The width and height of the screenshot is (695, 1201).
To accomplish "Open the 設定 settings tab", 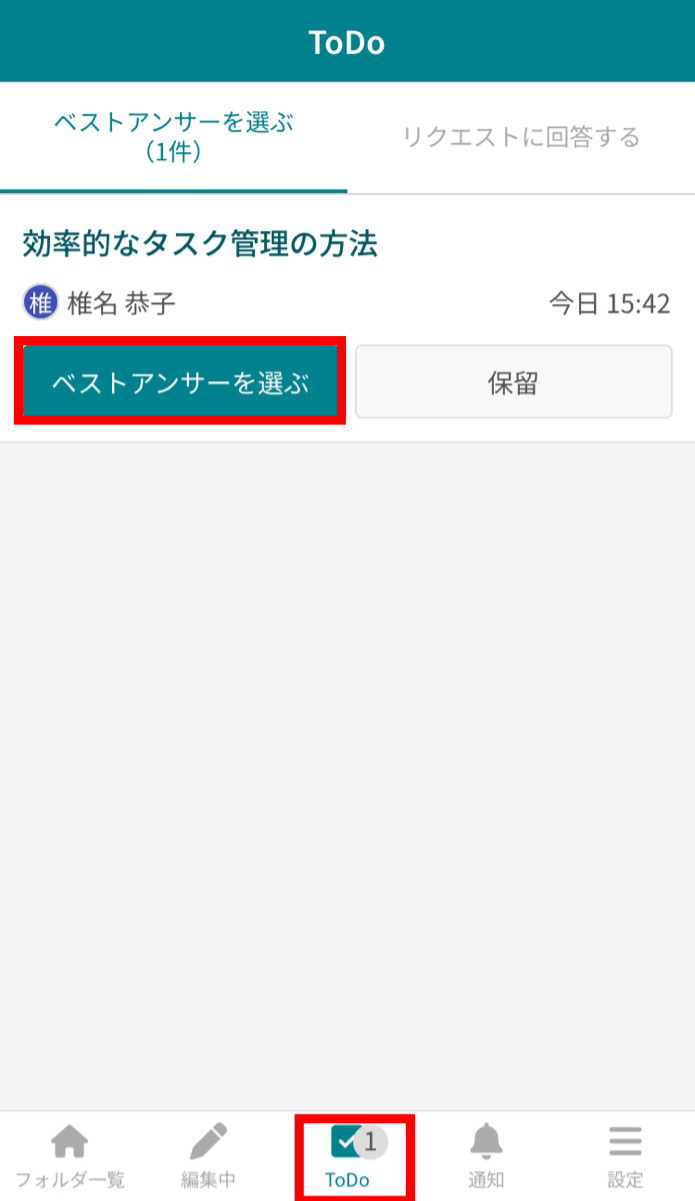I will 625,1156.
